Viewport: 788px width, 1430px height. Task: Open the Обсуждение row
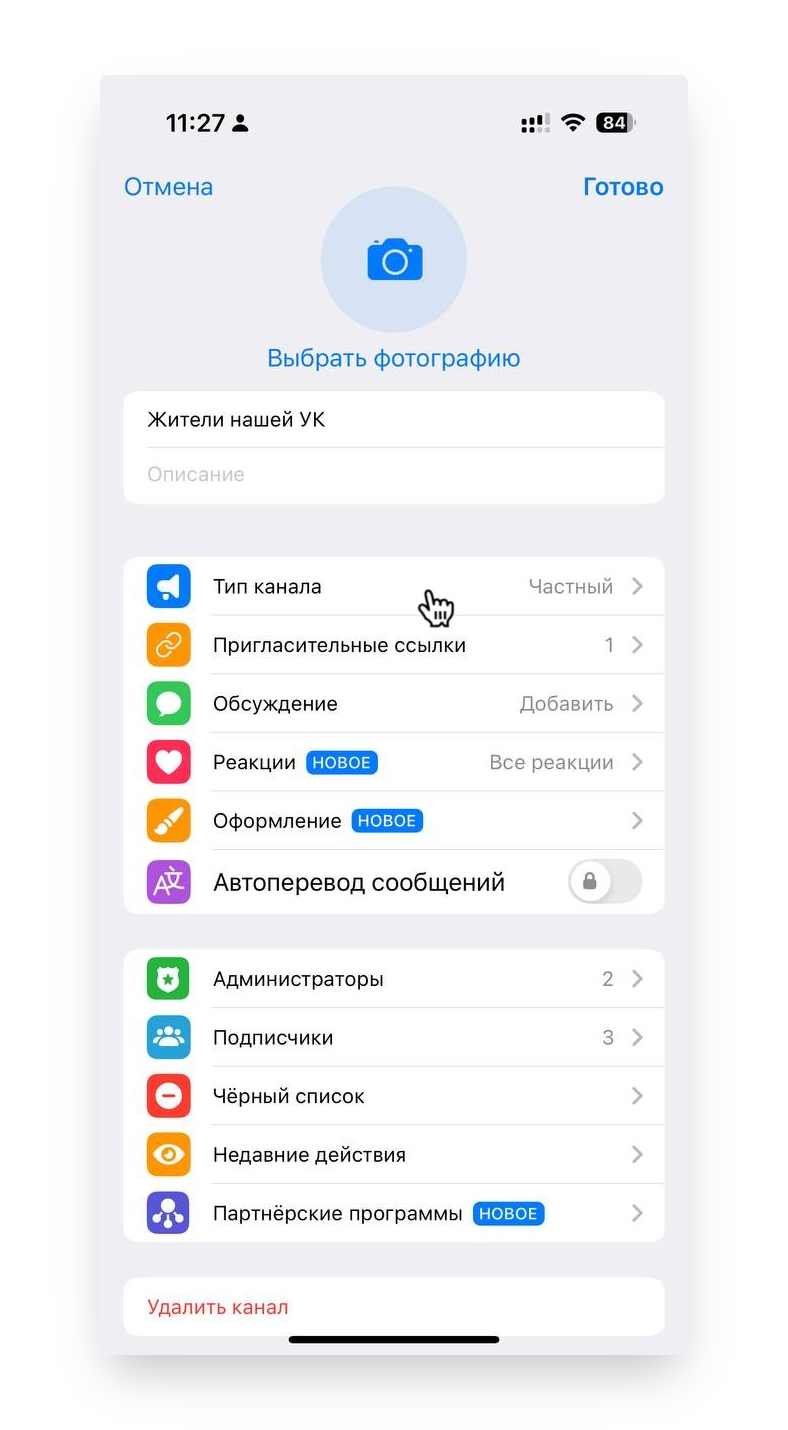pyautogui.click(x=393, y=704)
